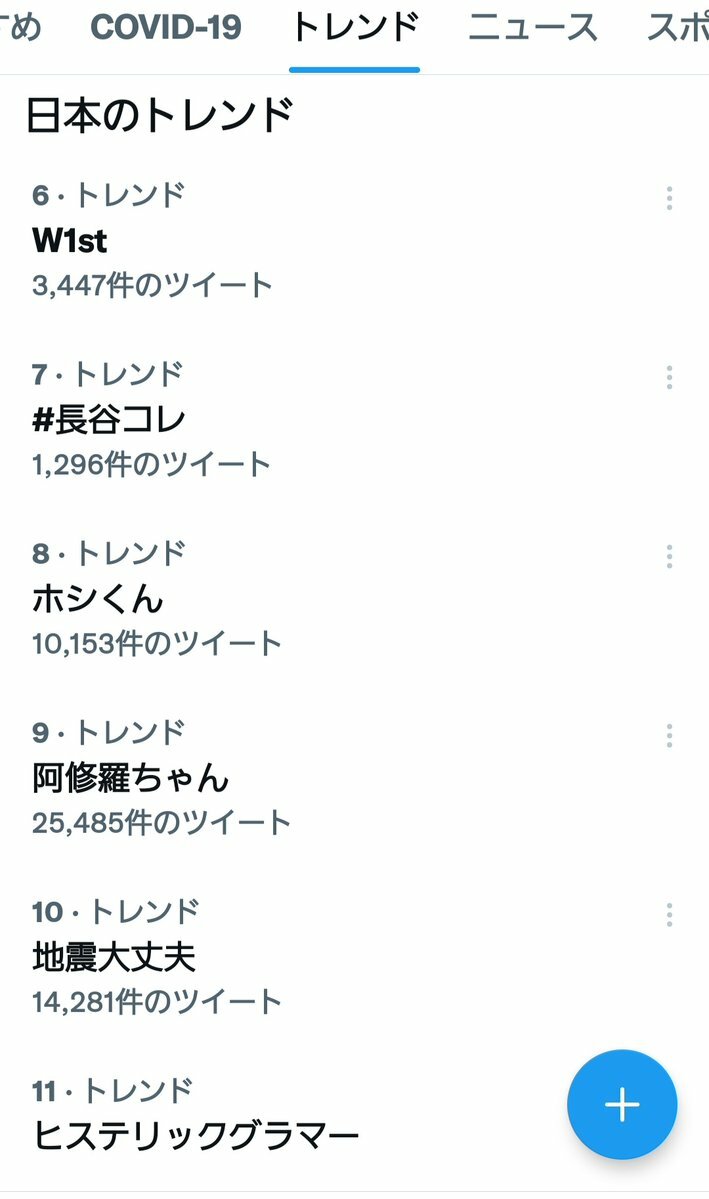Screen dimensions: 709x1199
Task: Open overflow menu for W1st trend
Action: coord(669,198)
